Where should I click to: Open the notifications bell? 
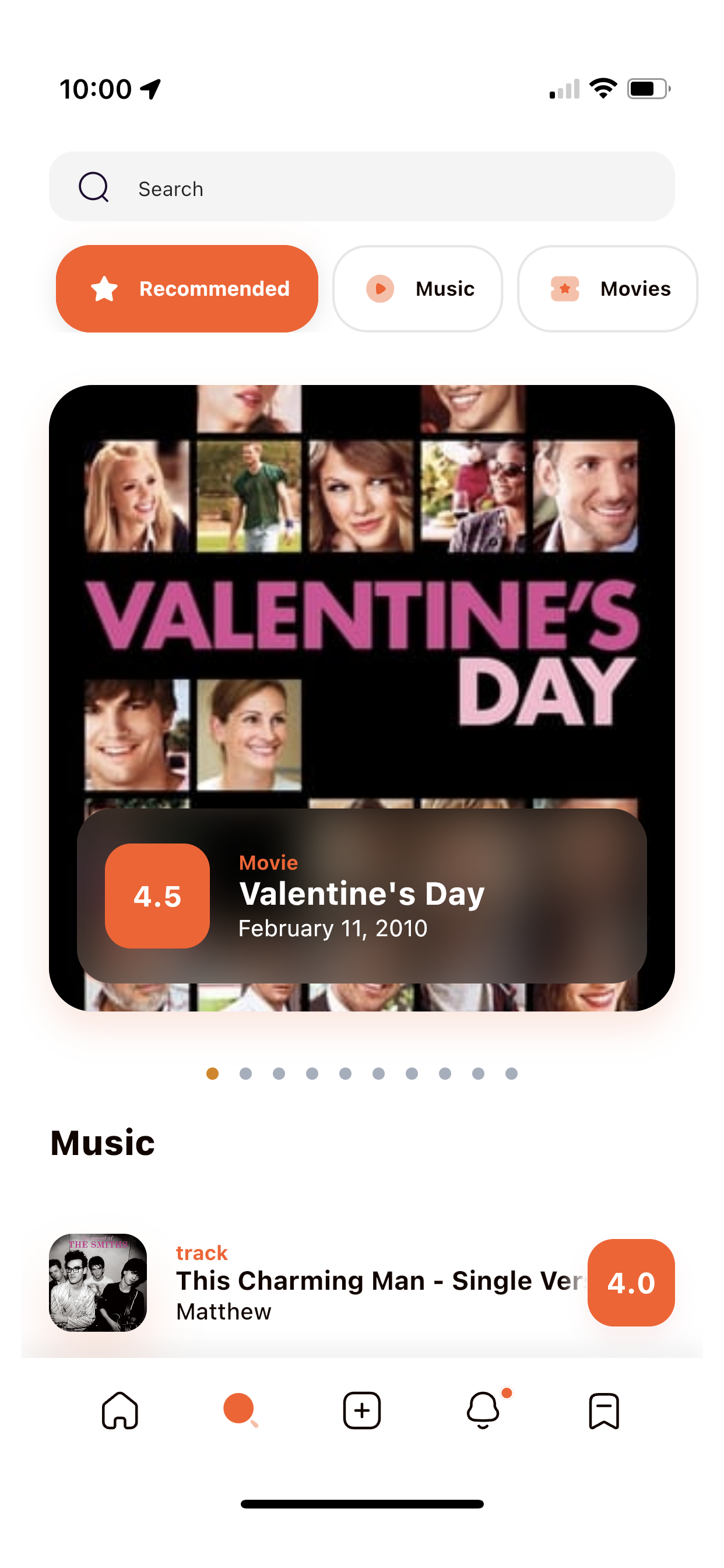[x=483, y=1410]
